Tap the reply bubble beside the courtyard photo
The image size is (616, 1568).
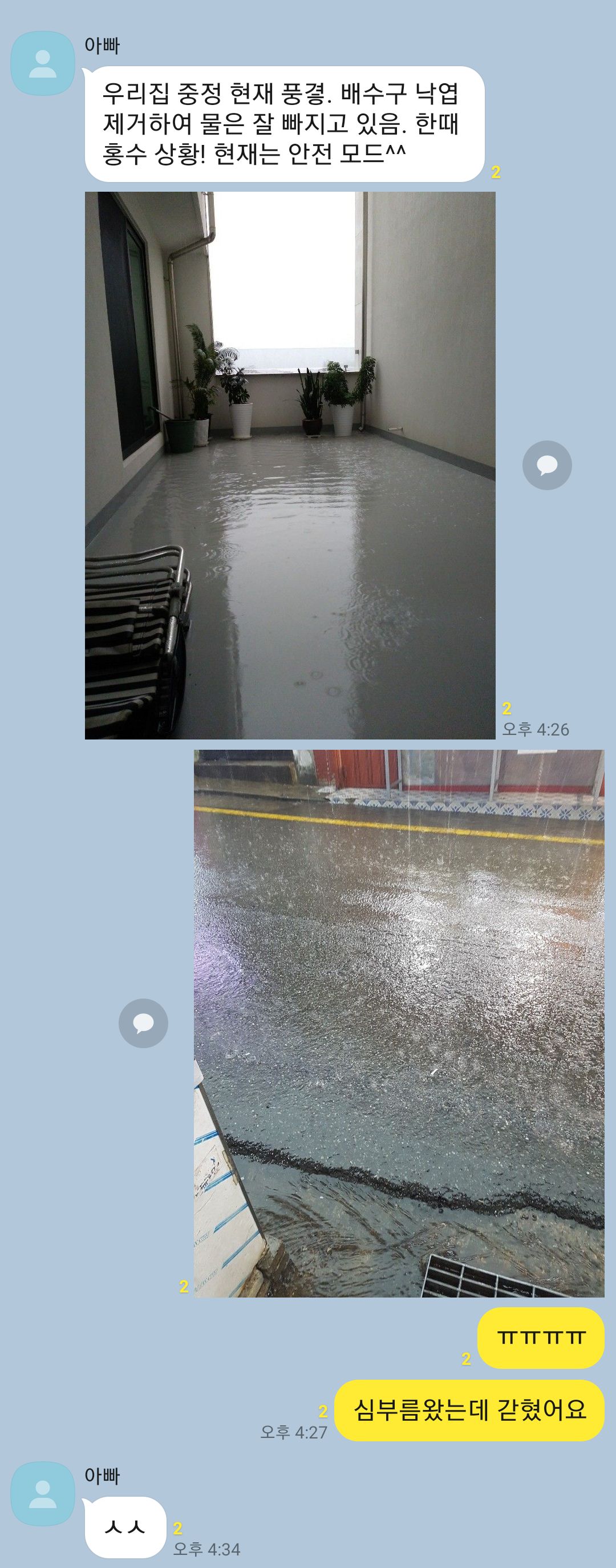[546, 465]
